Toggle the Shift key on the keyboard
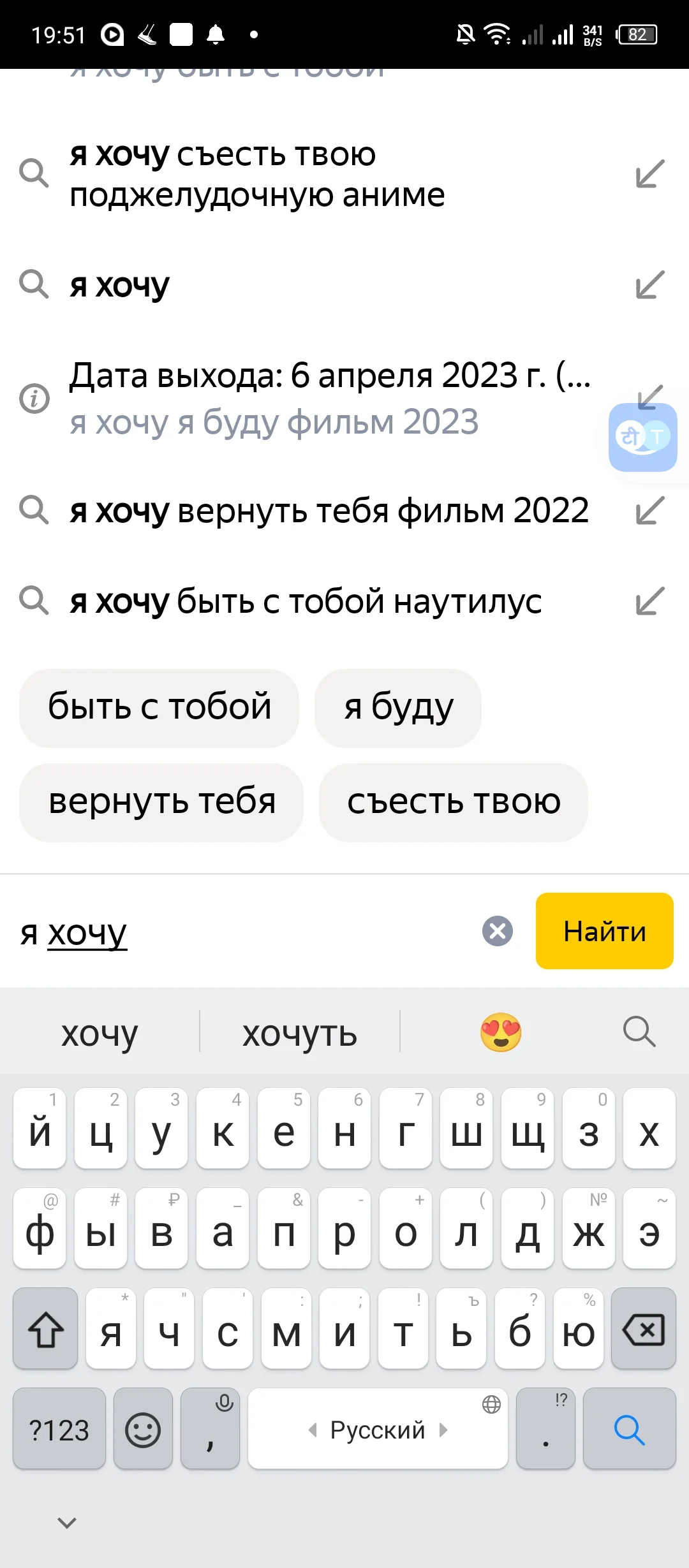This screenshot has height=1568, width=689. (45, 1331)
